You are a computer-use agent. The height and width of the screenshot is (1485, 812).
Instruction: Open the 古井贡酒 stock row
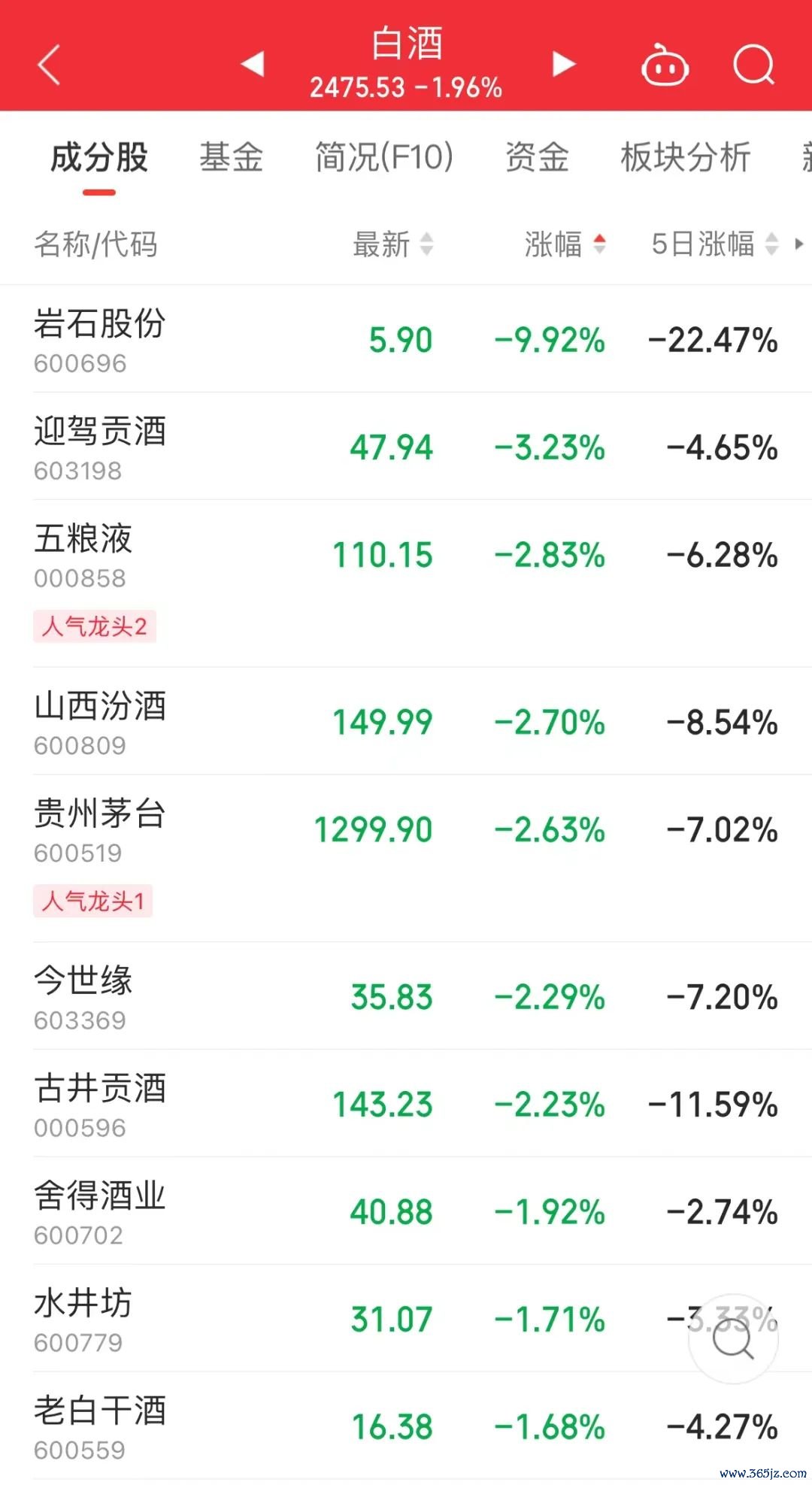406,1104
